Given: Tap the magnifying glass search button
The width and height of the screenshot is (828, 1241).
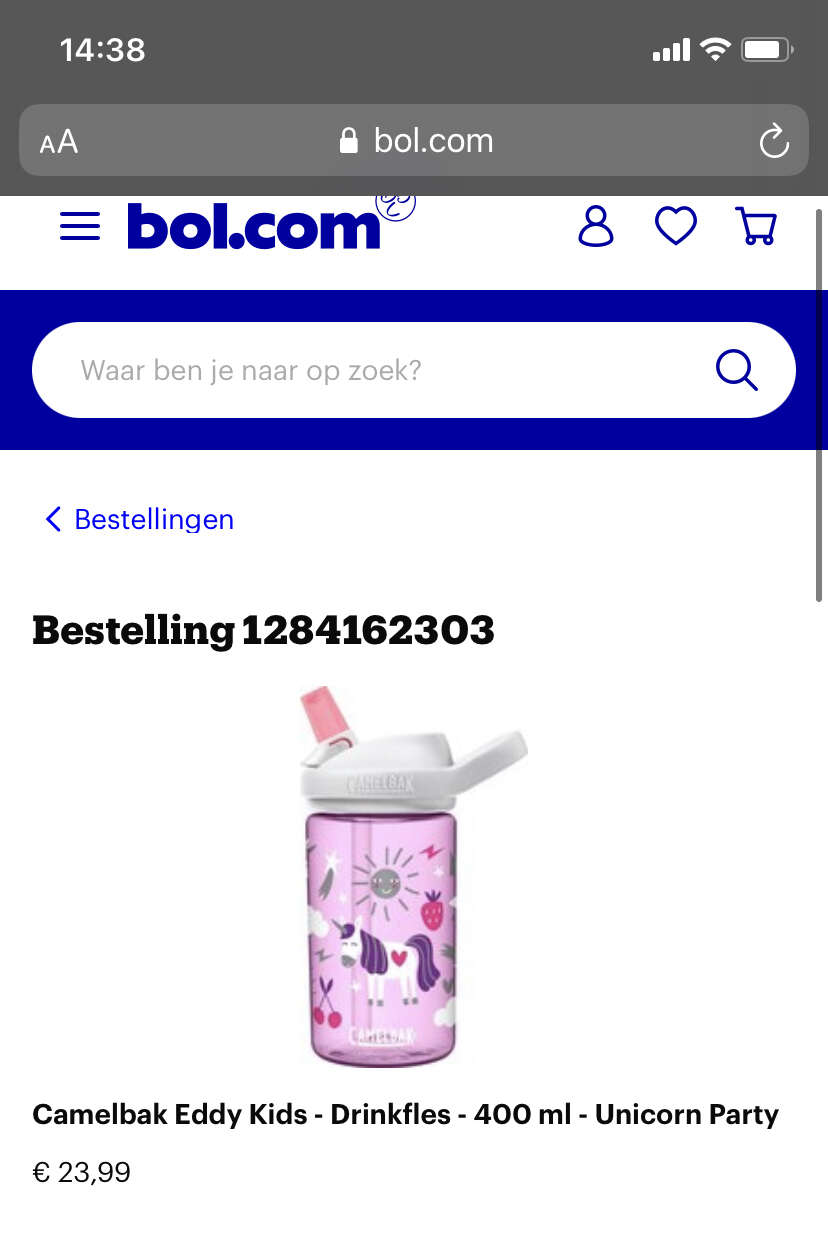Looking at the screenshot, I should [x=737, y=371].
